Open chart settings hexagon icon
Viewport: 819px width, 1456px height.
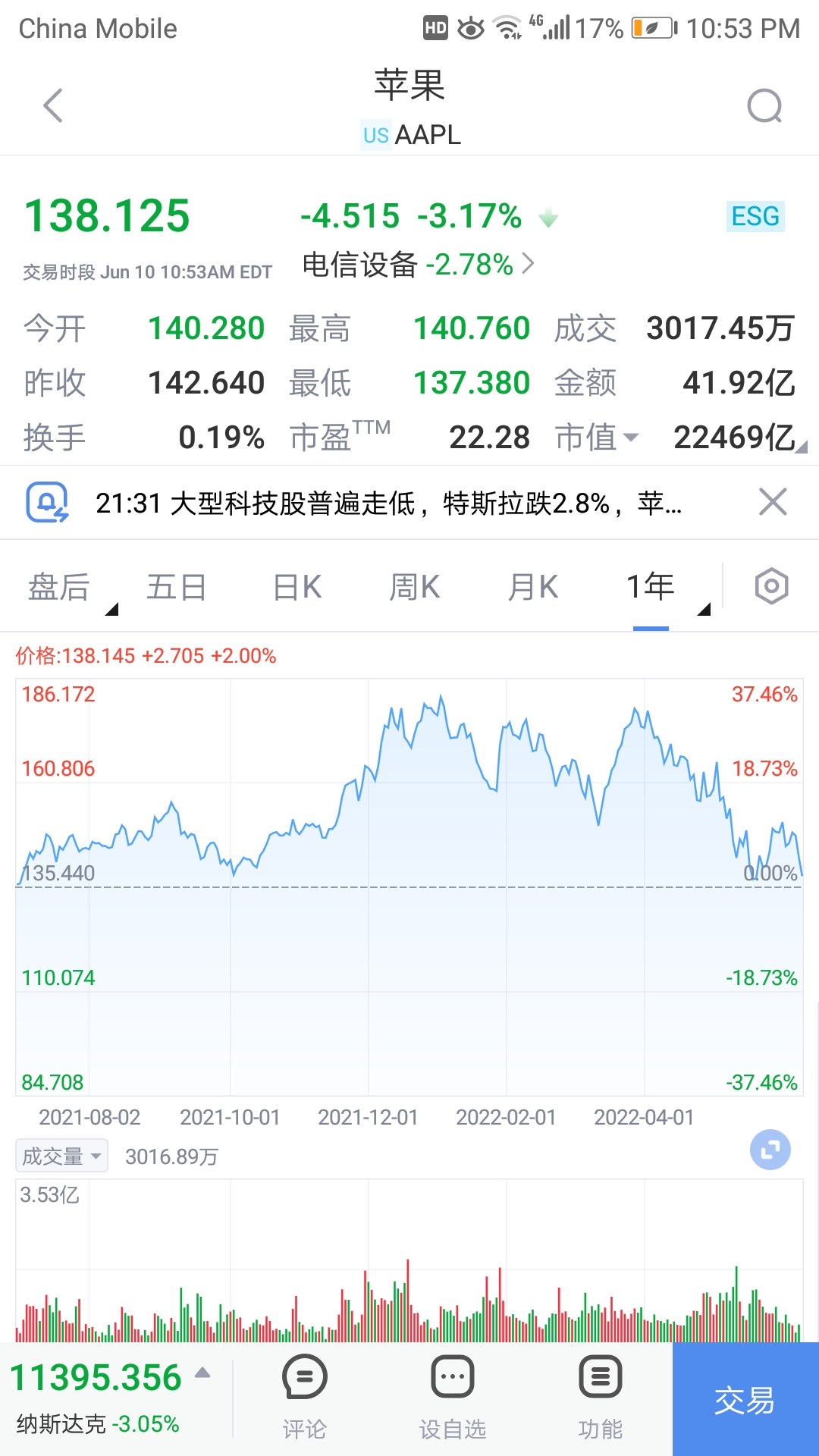coord(772,586)
